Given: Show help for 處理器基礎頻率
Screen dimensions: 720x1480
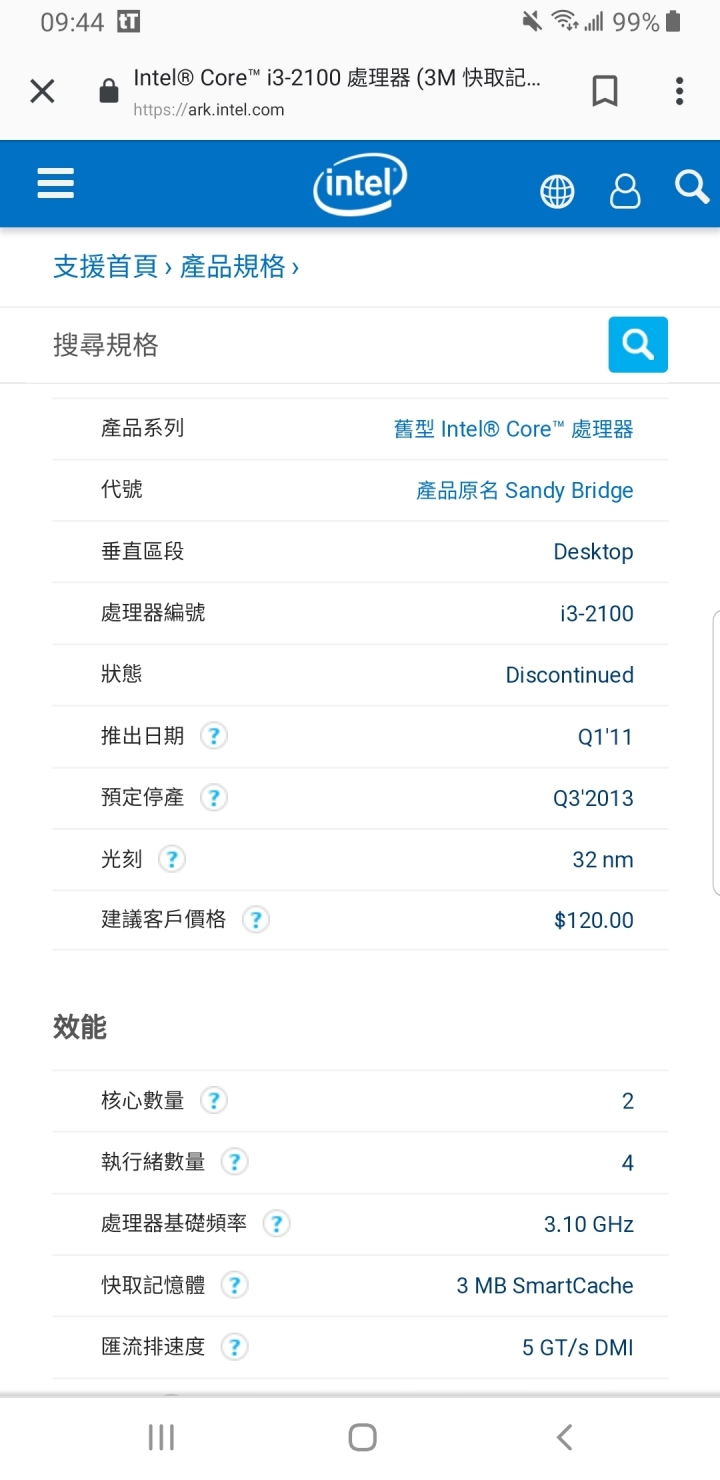Looking at the screenshot, I should pyautogui.click(x=276, y=1224).
